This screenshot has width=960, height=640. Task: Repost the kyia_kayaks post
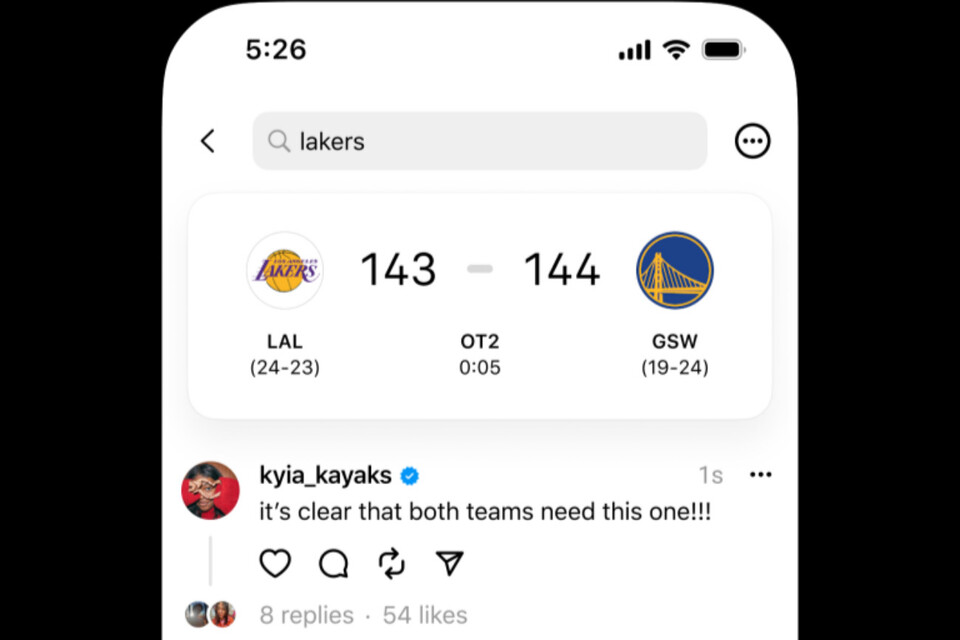click(392, 564)
